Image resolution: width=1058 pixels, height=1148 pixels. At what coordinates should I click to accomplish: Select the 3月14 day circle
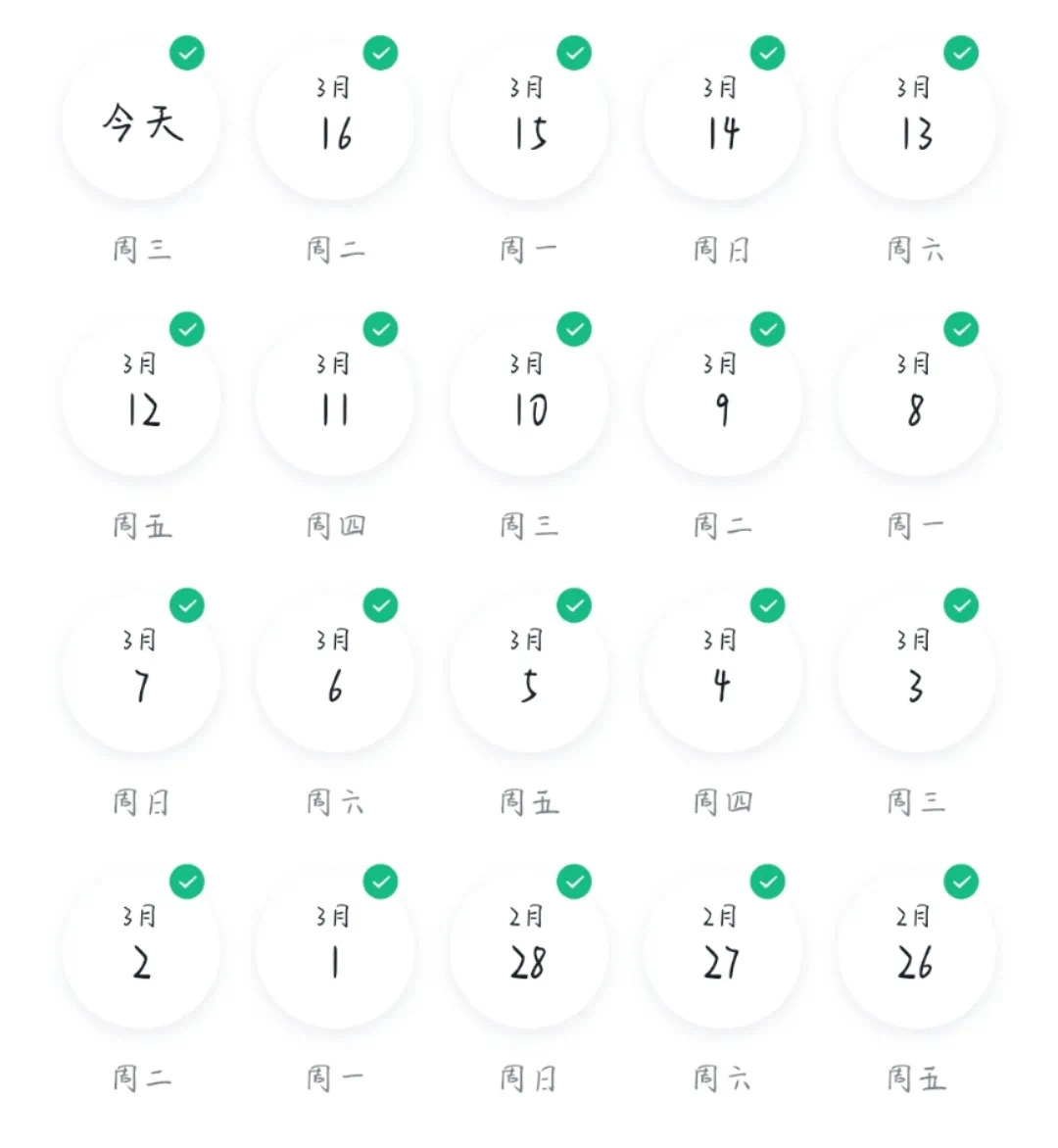pos(722,122)
